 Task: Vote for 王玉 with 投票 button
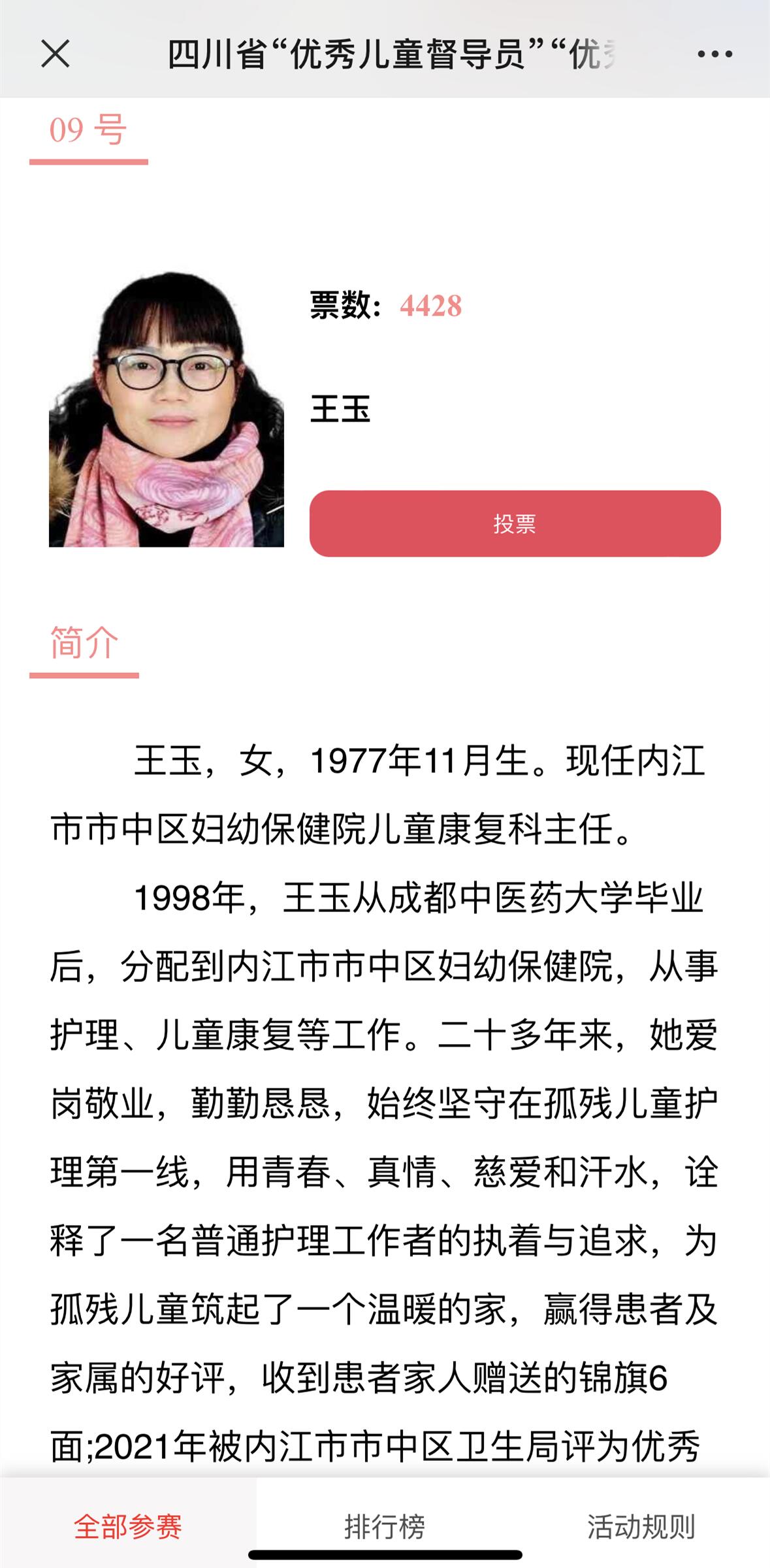tap(515, 524)
